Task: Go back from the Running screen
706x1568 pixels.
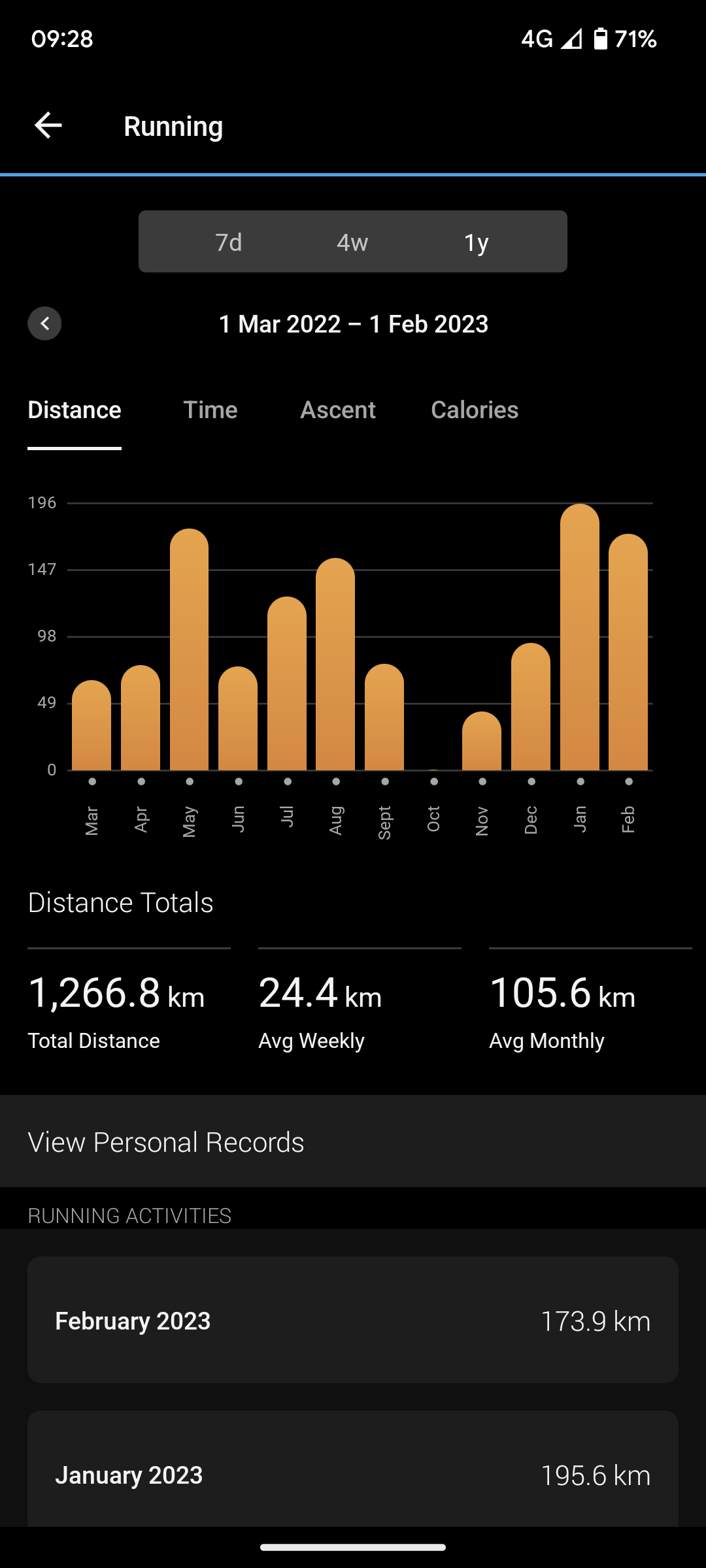Action: point(48,125)
